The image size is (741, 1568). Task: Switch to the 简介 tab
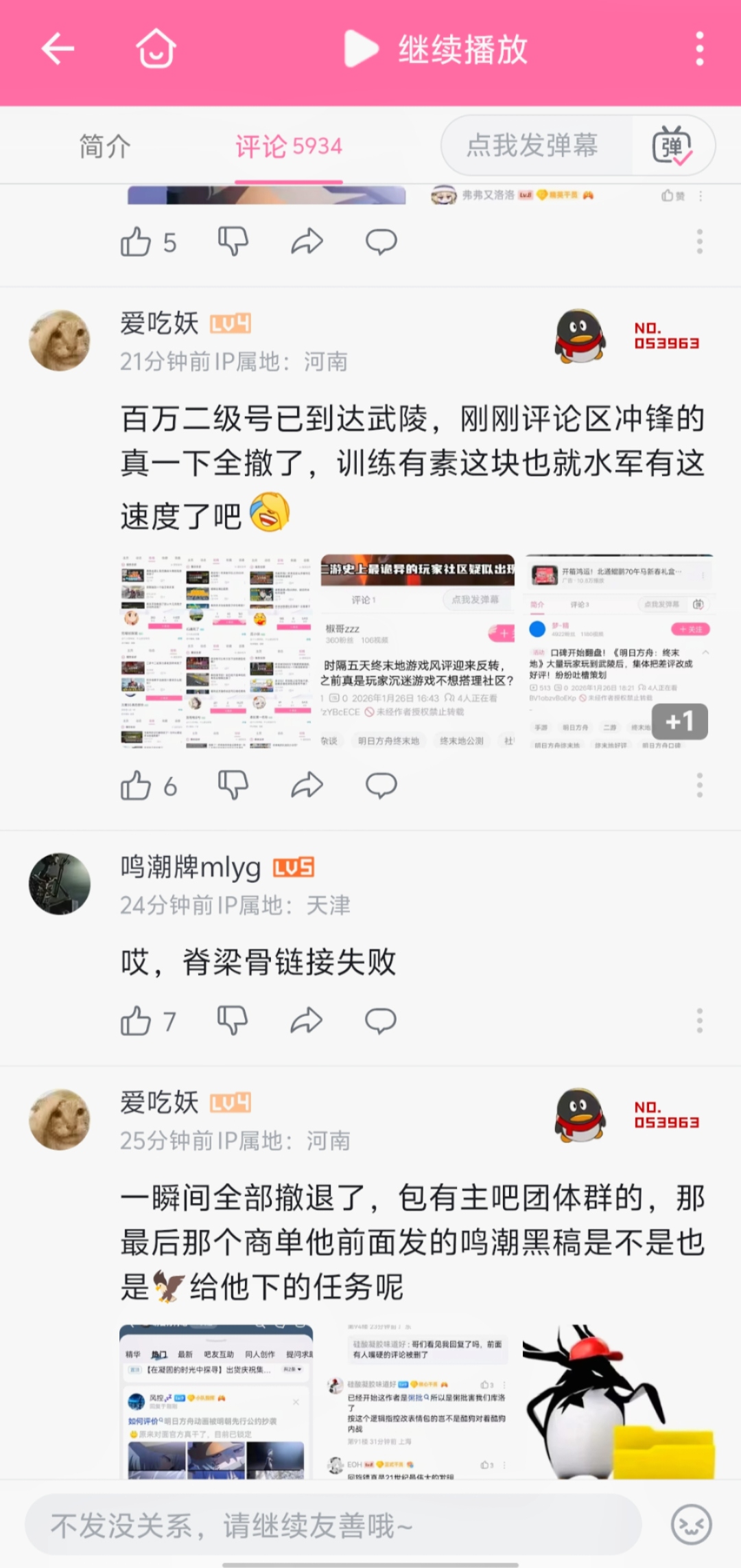(104, 146)
